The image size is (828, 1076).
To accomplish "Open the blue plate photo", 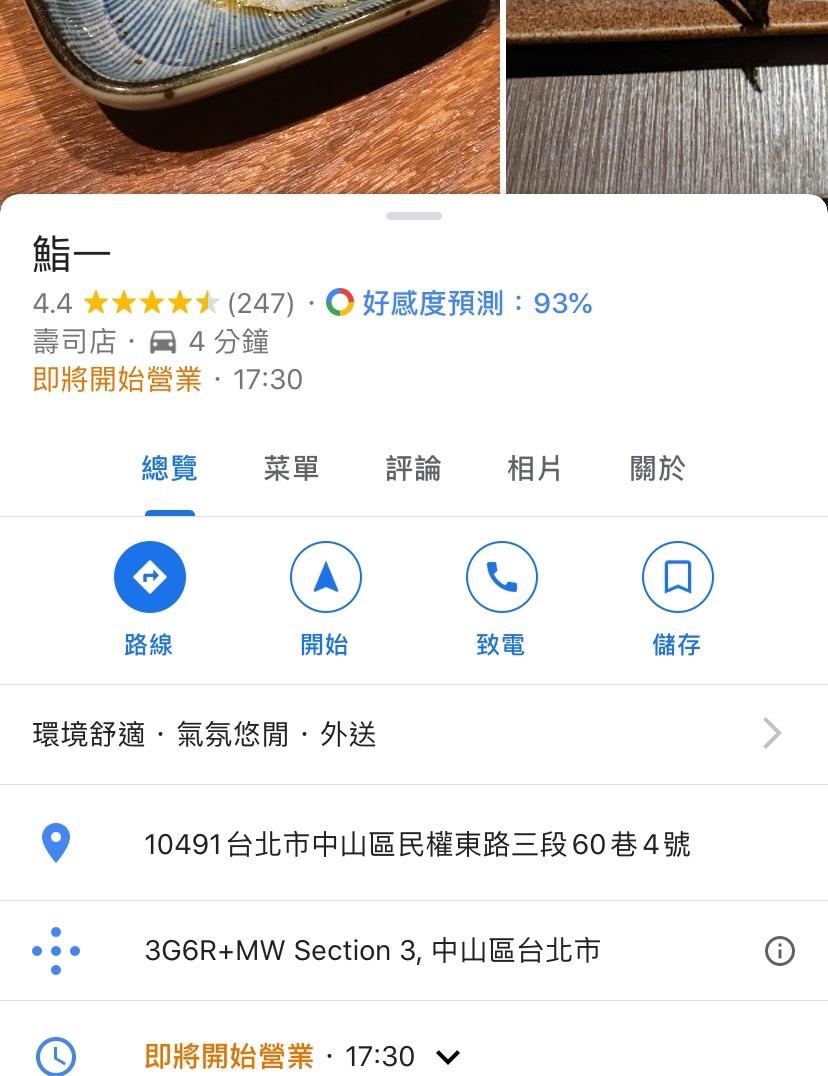I will point(249,95).
